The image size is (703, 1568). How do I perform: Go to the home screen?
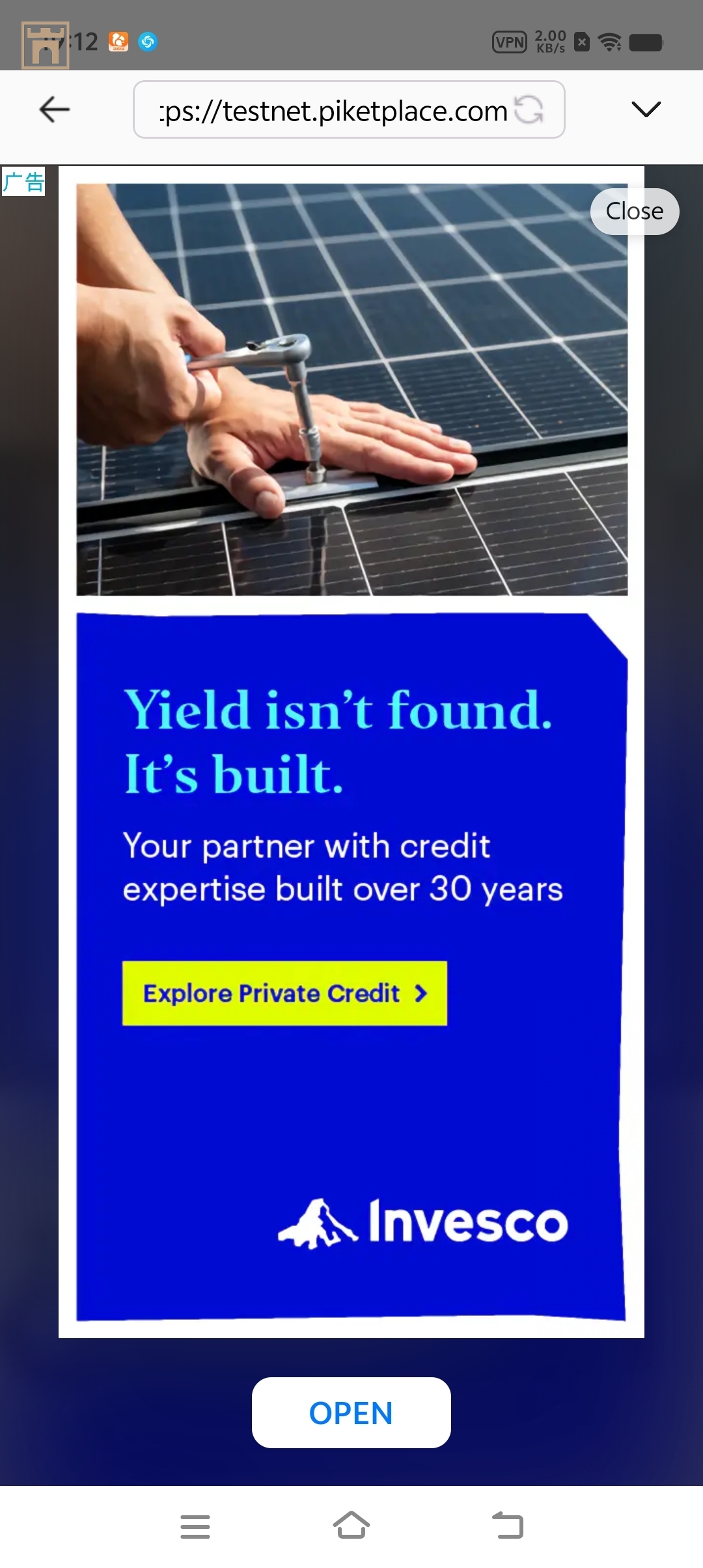point(351,1525)
